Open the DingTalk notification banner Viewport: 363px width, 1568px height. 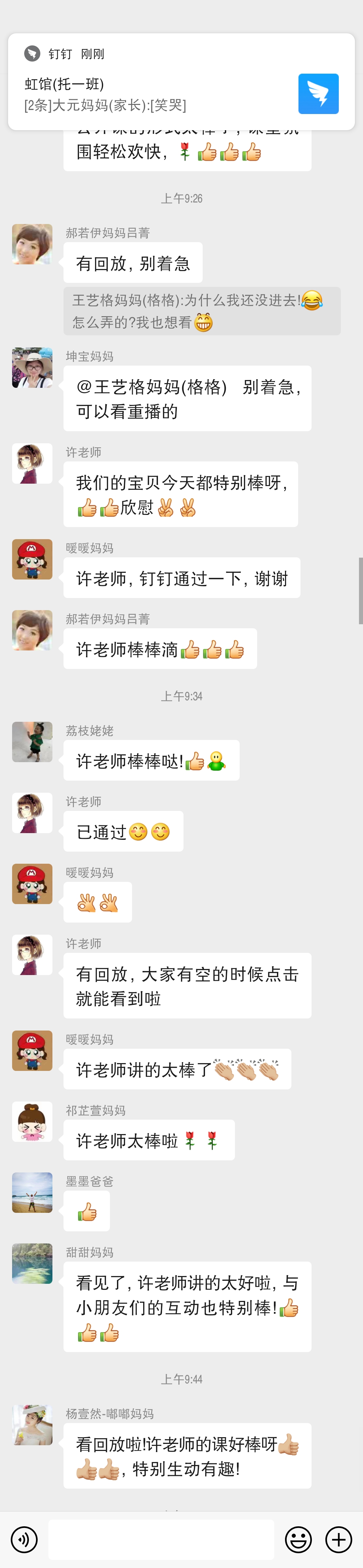click(x=181, y=82)
